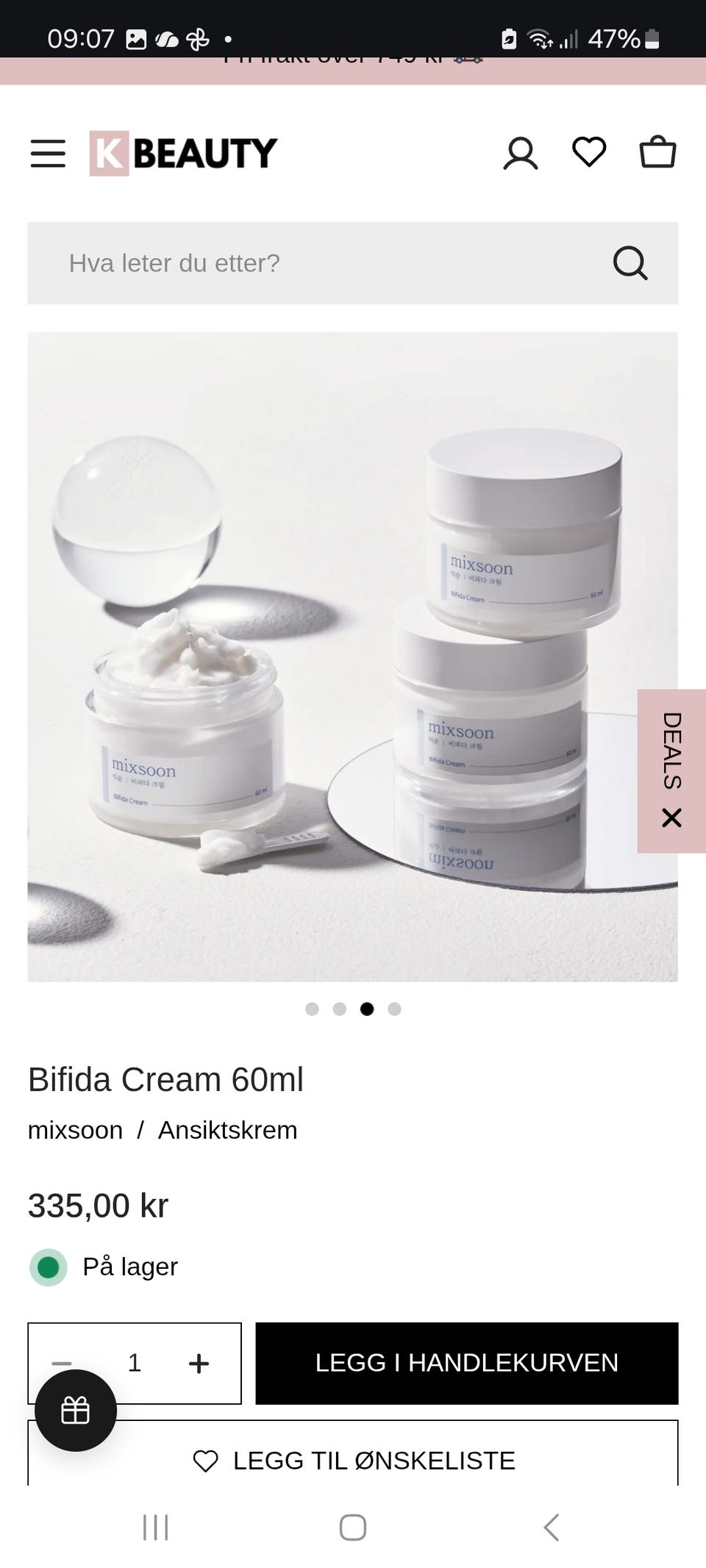Go back with system back button
The height and width of the screenshot is (1568, 706).
click(x=551, y=1527)
